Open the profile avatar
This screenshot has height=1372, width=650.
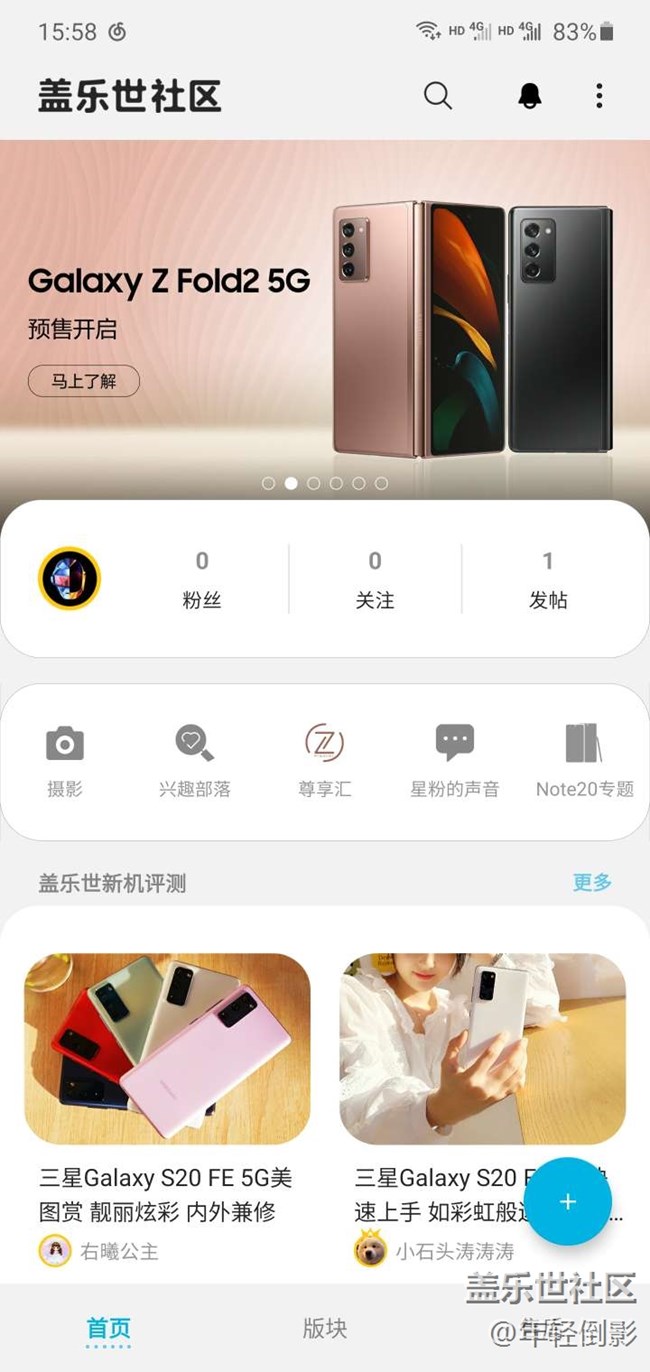[x=69, y=578]
